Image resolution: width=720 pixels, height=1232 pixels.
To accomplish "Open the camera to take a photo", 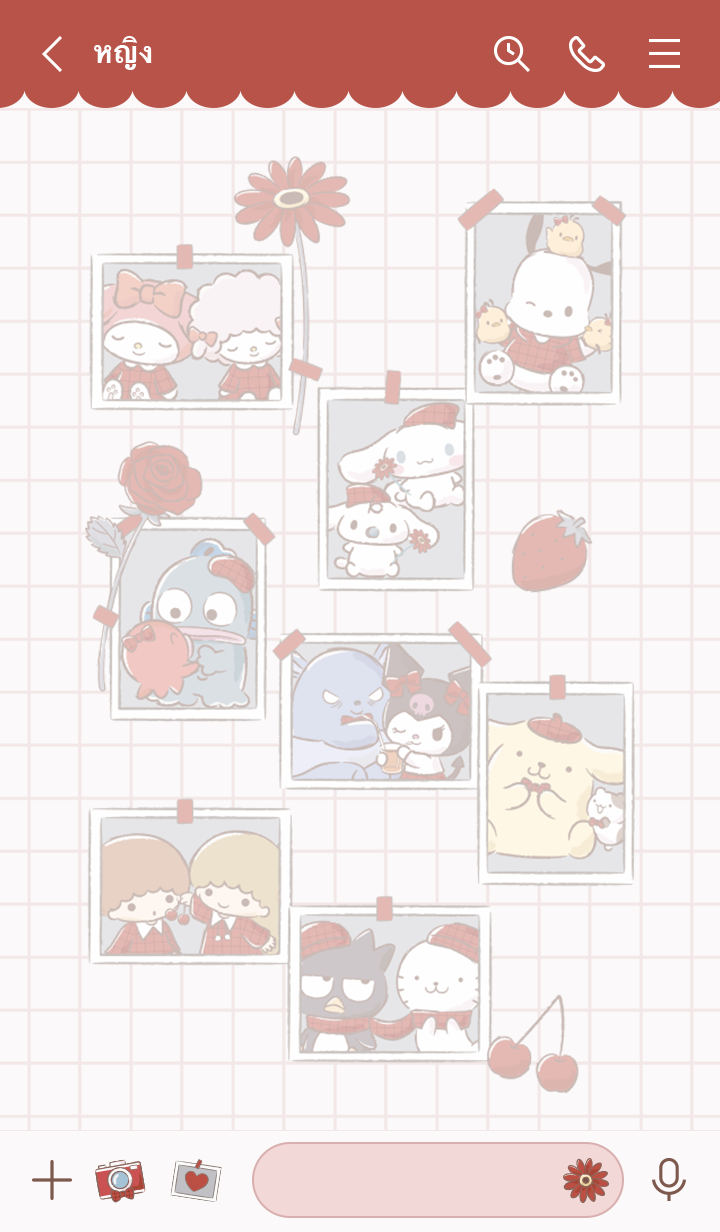I will [120, 1180].
